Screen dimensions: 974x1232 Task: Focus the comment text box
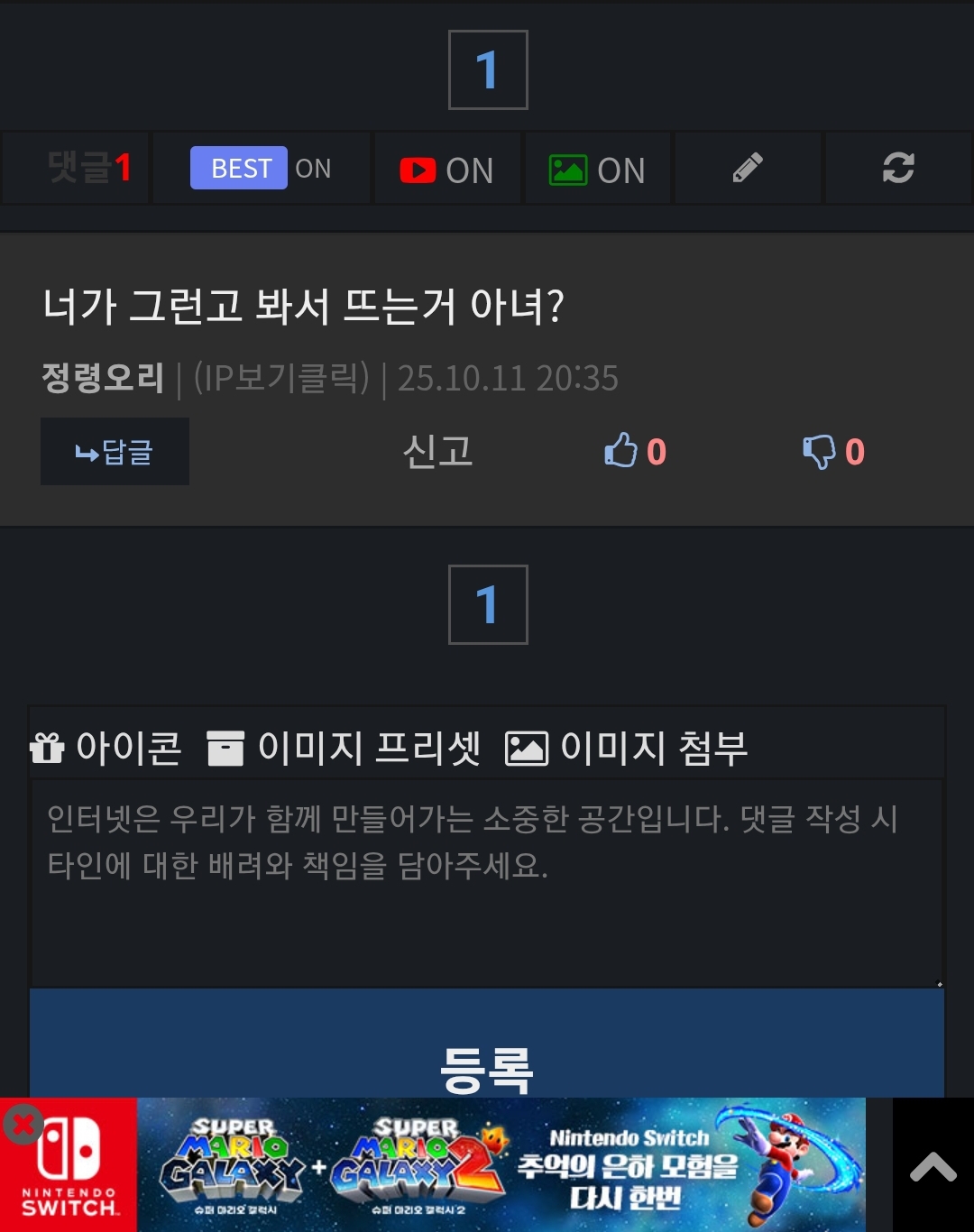pyautogui.click(x=487, y=884)
